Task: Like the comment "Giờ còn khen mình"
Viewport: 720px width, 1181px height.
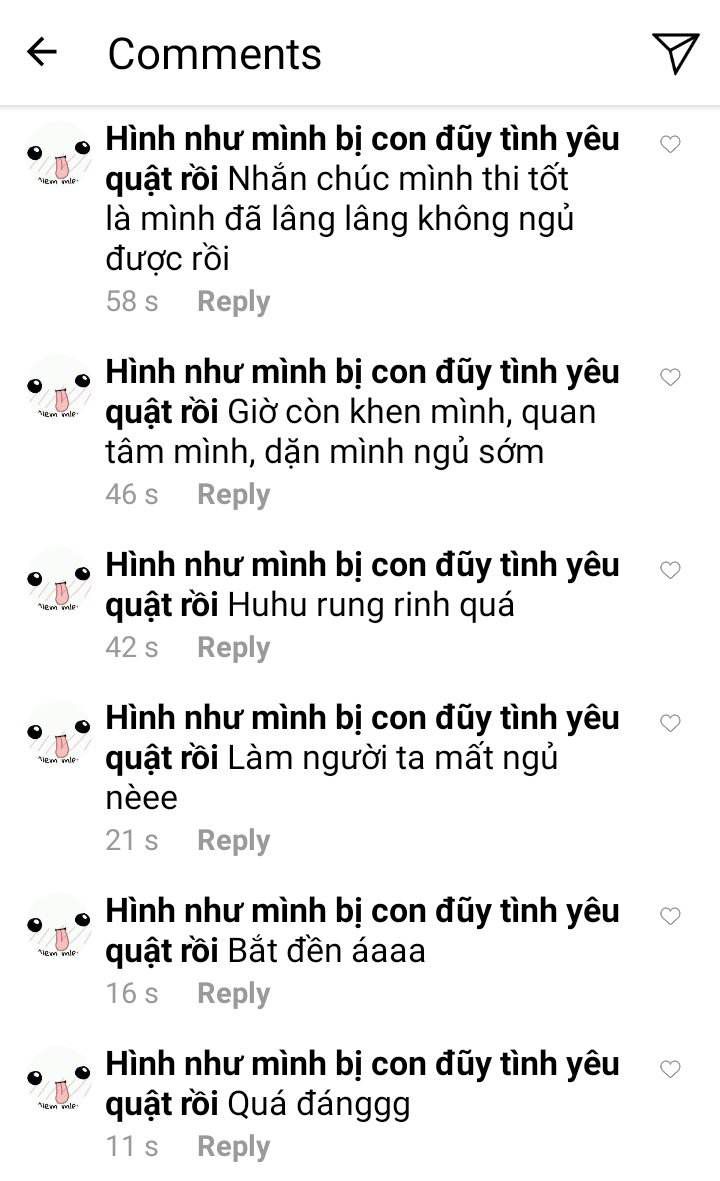Action: (x=670, y=377)
